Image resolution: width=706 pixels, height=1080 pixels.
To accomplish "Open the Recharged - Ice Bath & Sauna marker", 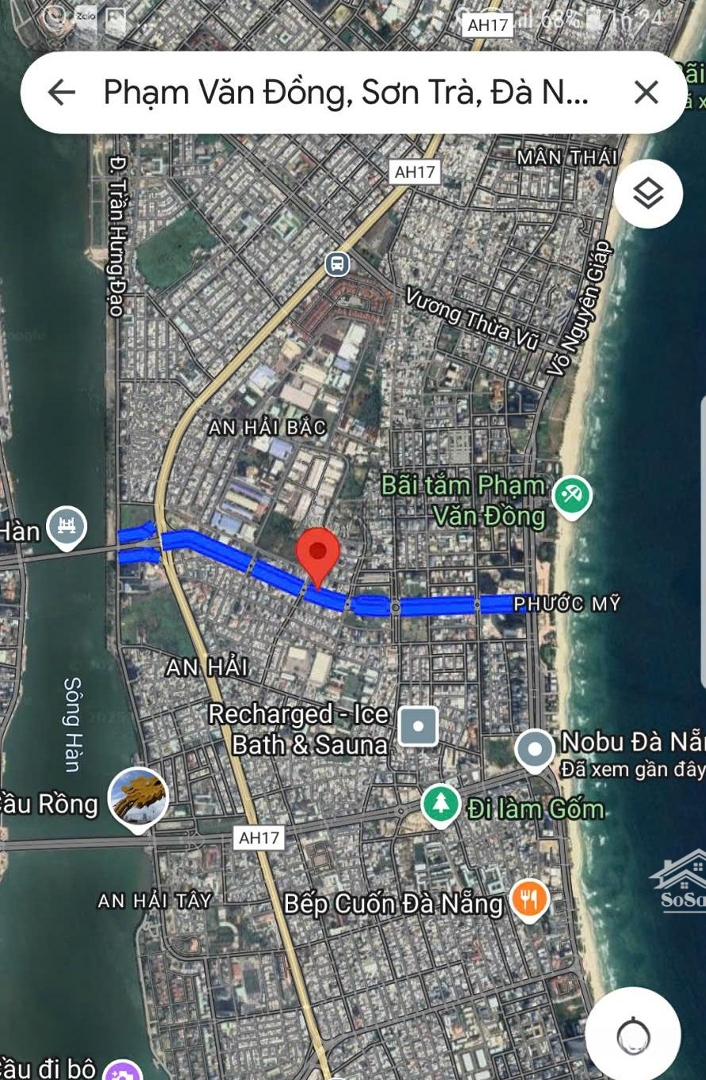I will (x=418, y=727).
